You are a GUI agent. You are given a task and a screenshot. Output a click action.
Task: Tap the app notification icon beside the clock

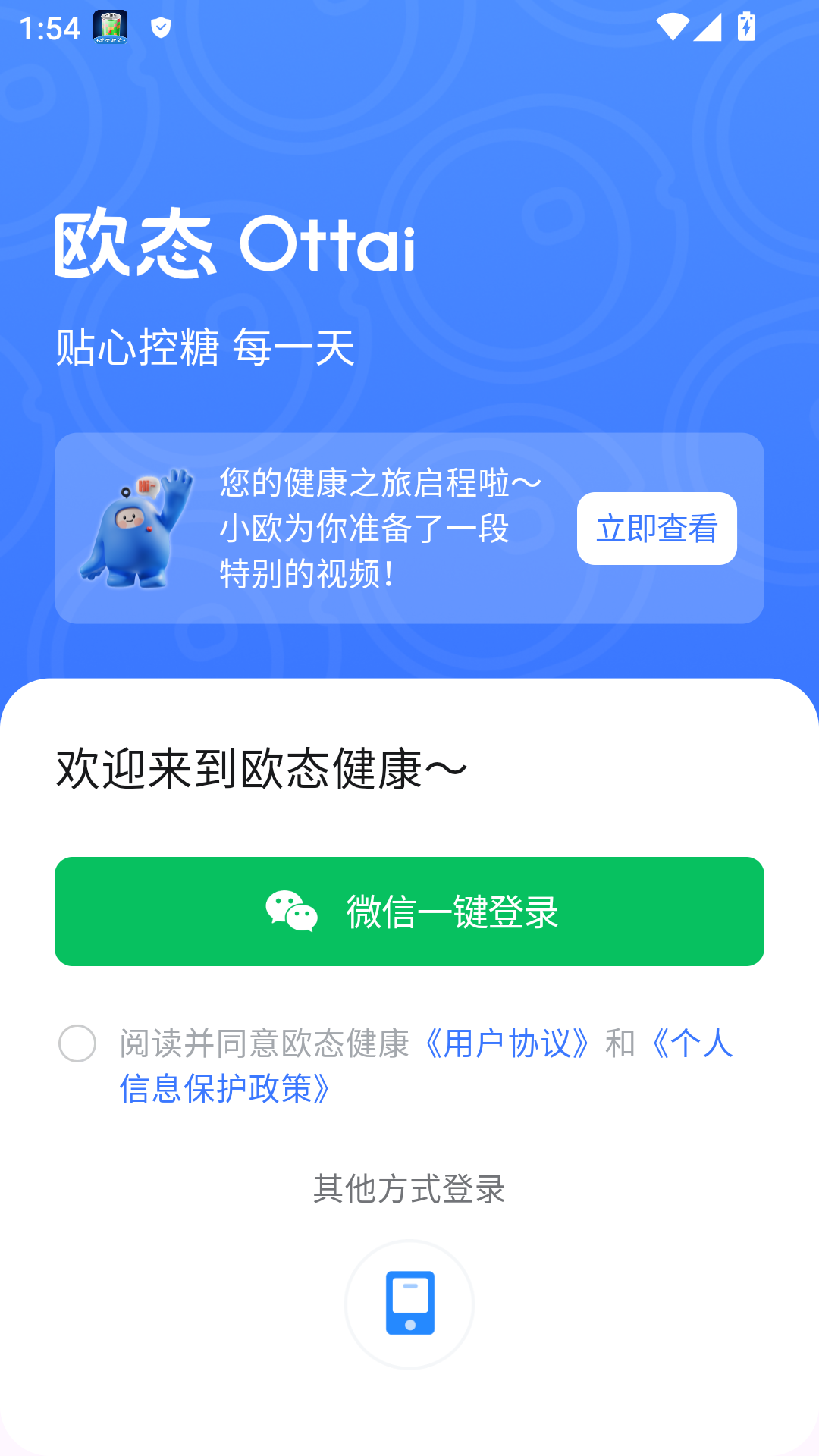coord(108,27)
